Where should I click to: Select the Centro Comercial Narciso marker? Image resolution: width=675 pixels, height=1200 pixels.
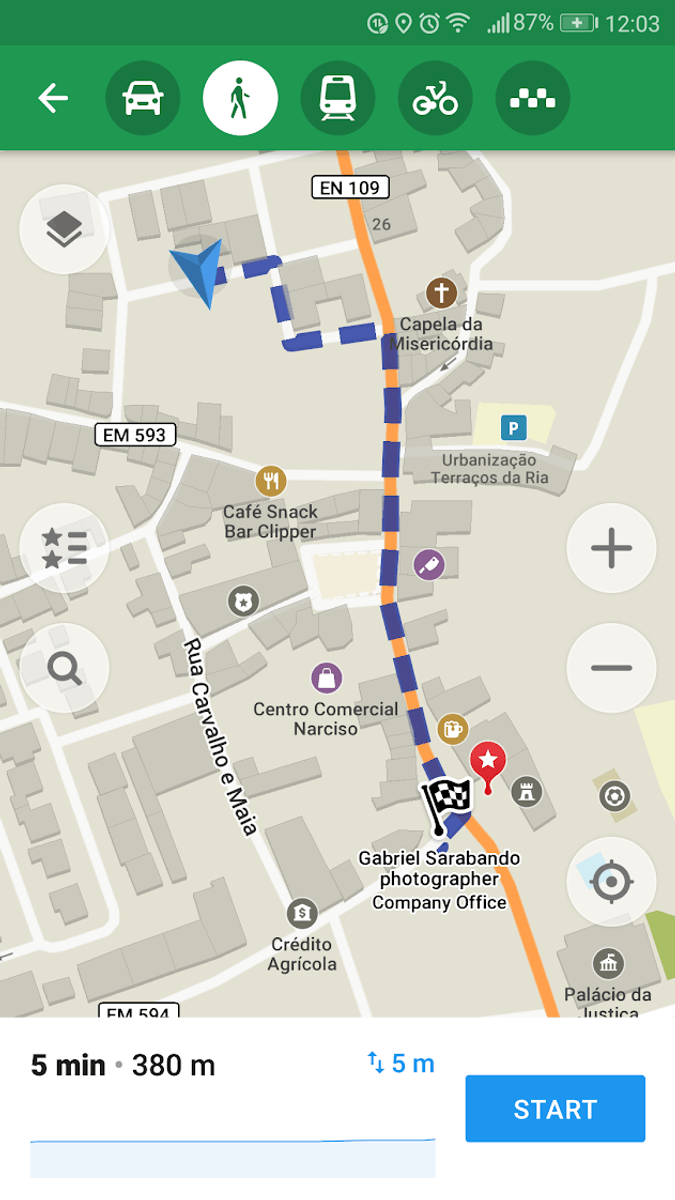[x=326, y=678]
